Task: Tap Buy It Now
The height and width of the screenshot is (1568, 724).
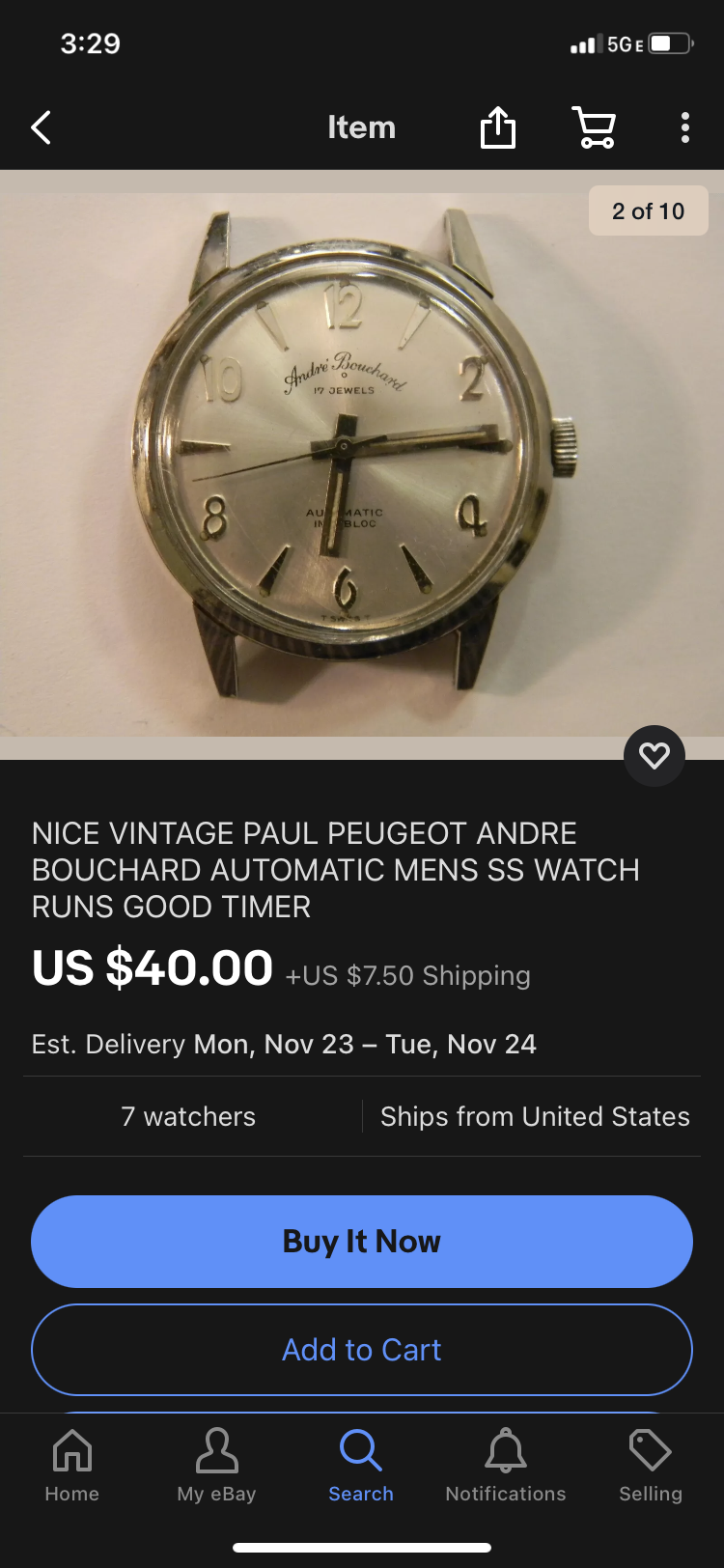Action: coord(362,1242)
